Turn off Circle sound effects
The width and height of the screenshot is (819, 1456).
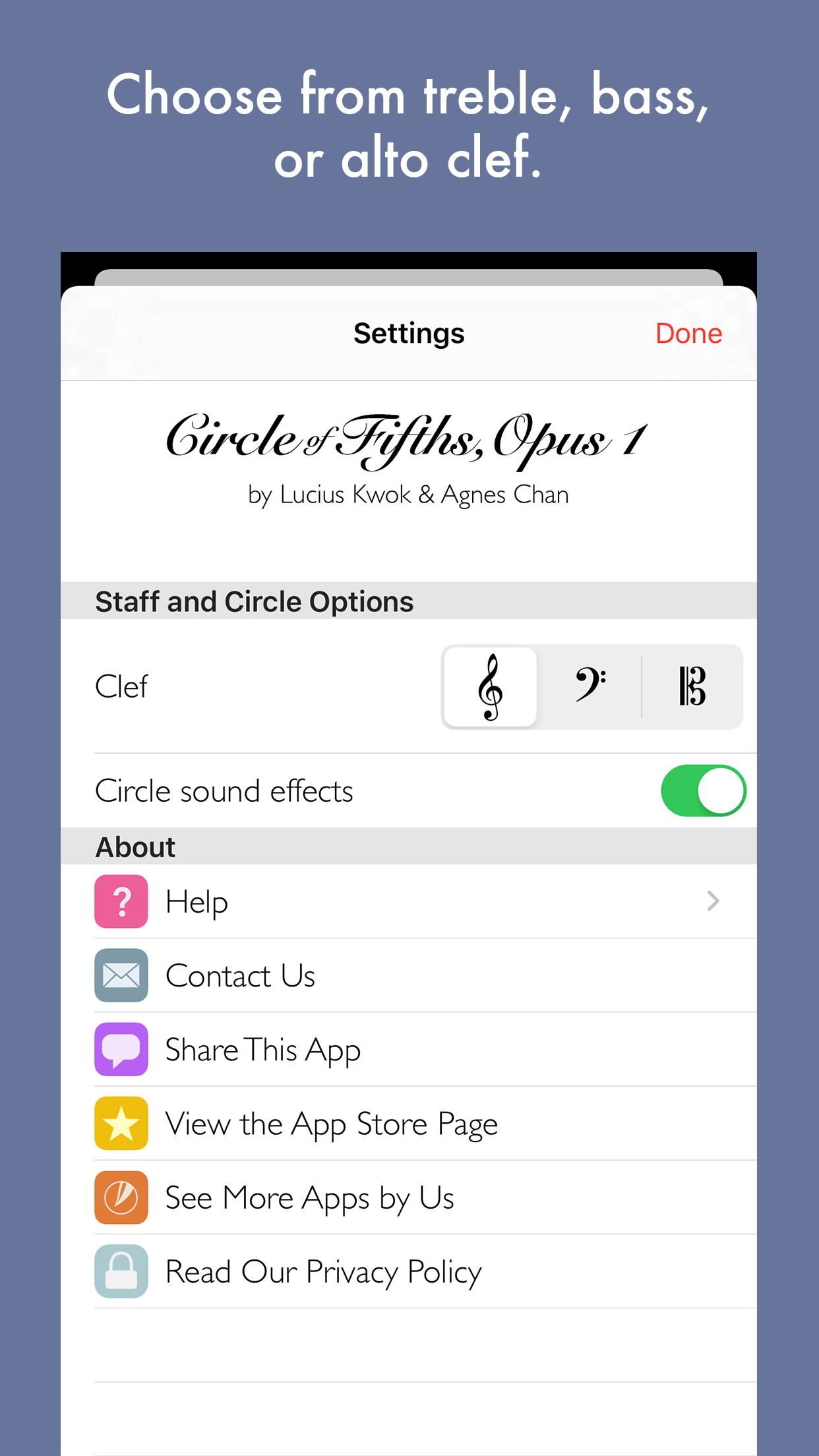click(x=703, y=791)
